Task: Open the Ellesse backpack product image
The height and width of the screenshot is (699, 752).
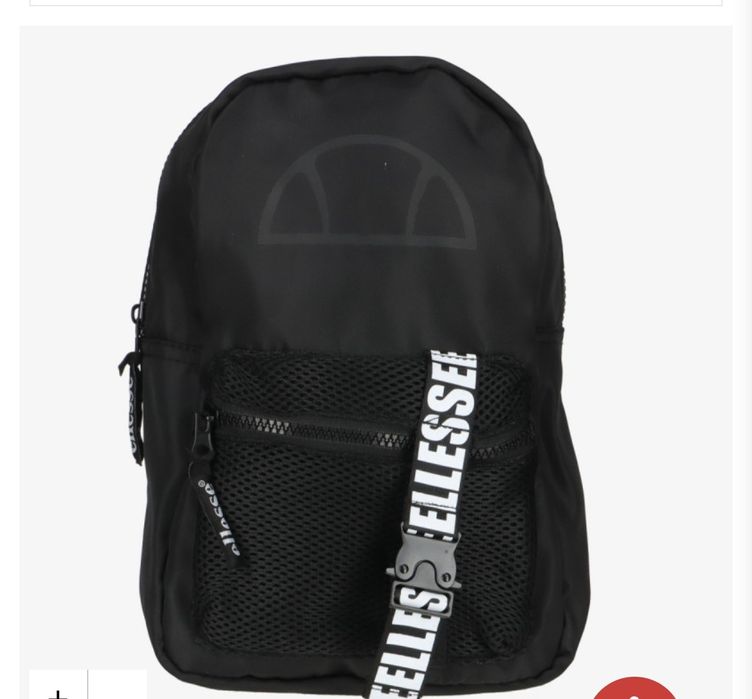Action: 375,360
